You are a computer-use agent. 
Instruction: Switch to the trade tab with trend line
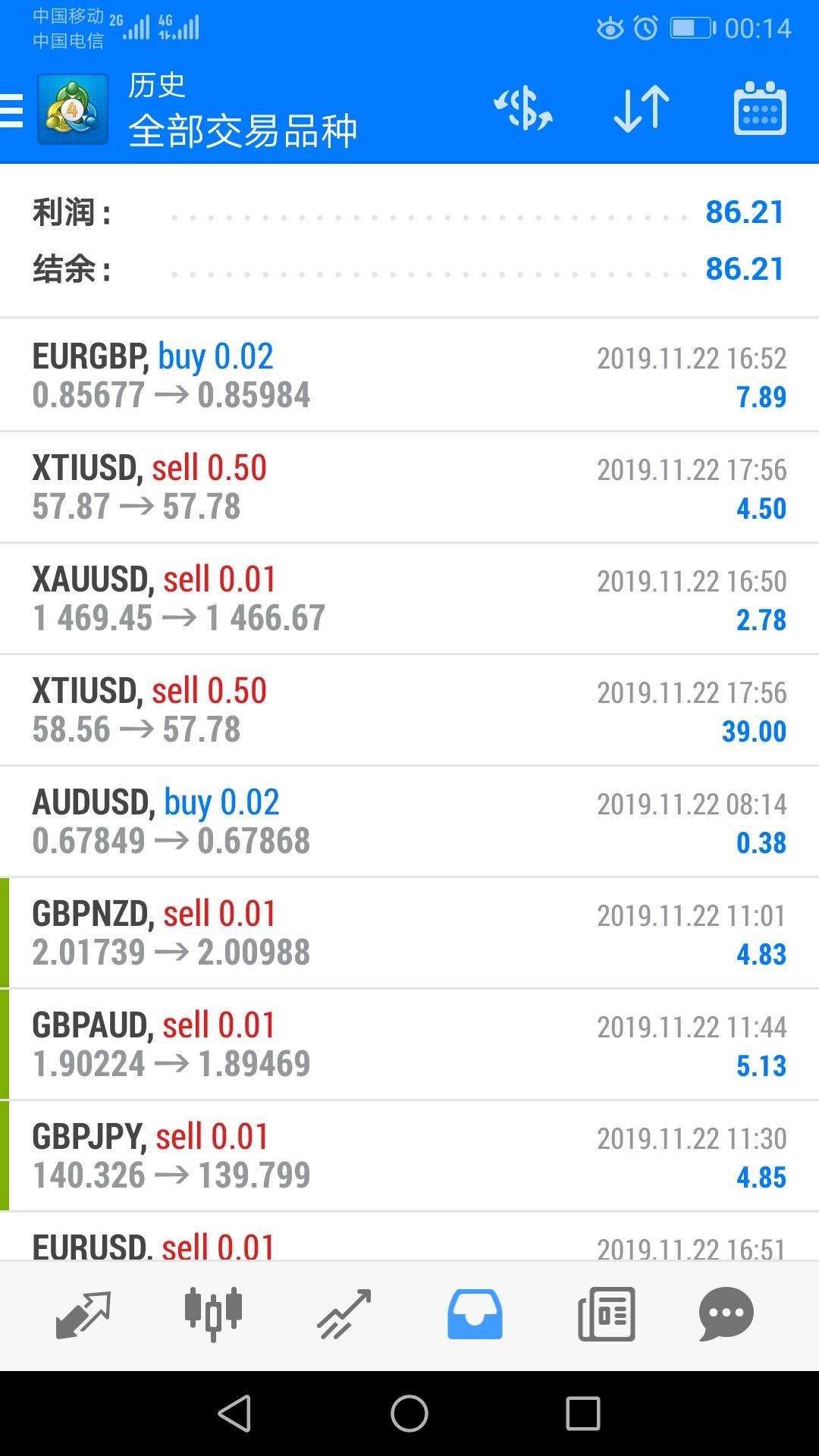[x=344, y=1314]
